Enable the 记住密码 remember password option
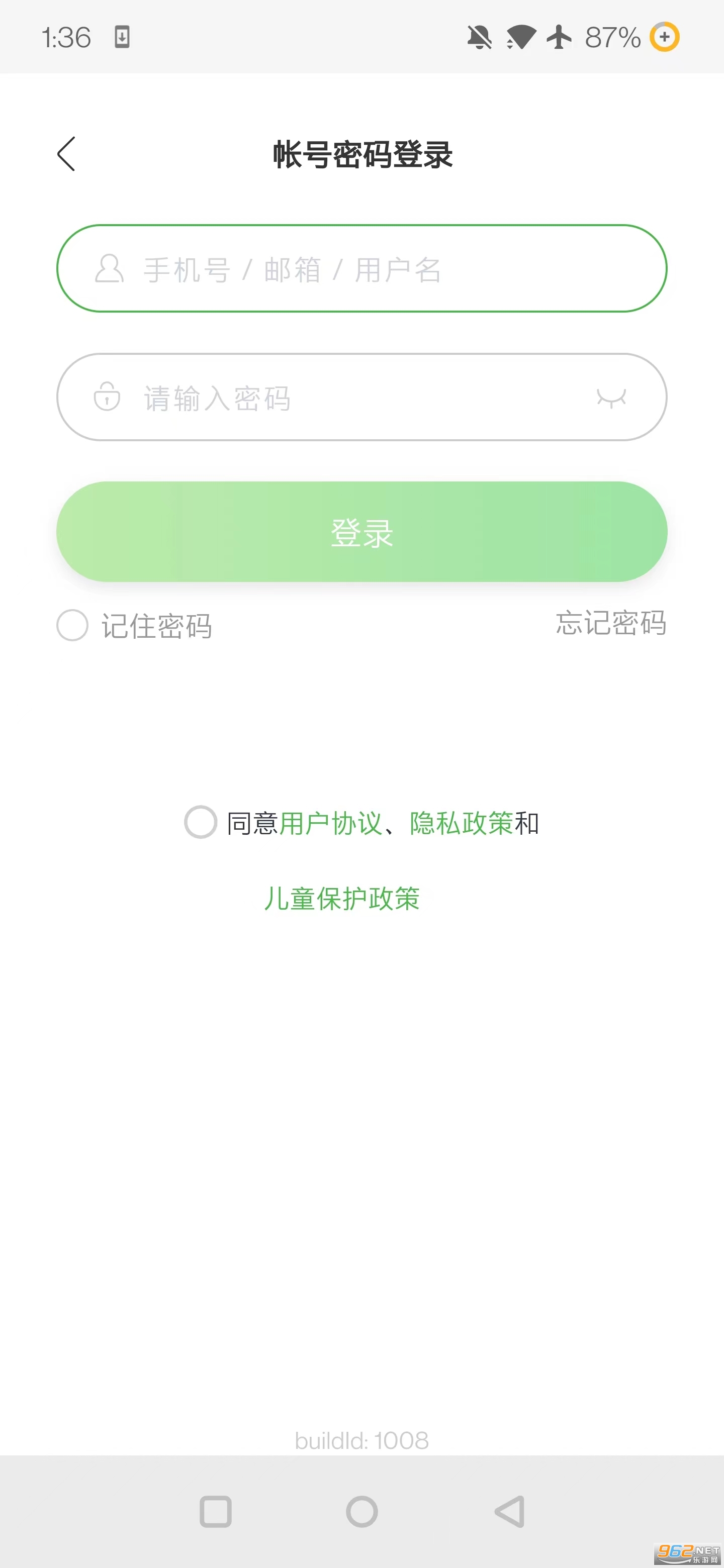 [72, 625]
